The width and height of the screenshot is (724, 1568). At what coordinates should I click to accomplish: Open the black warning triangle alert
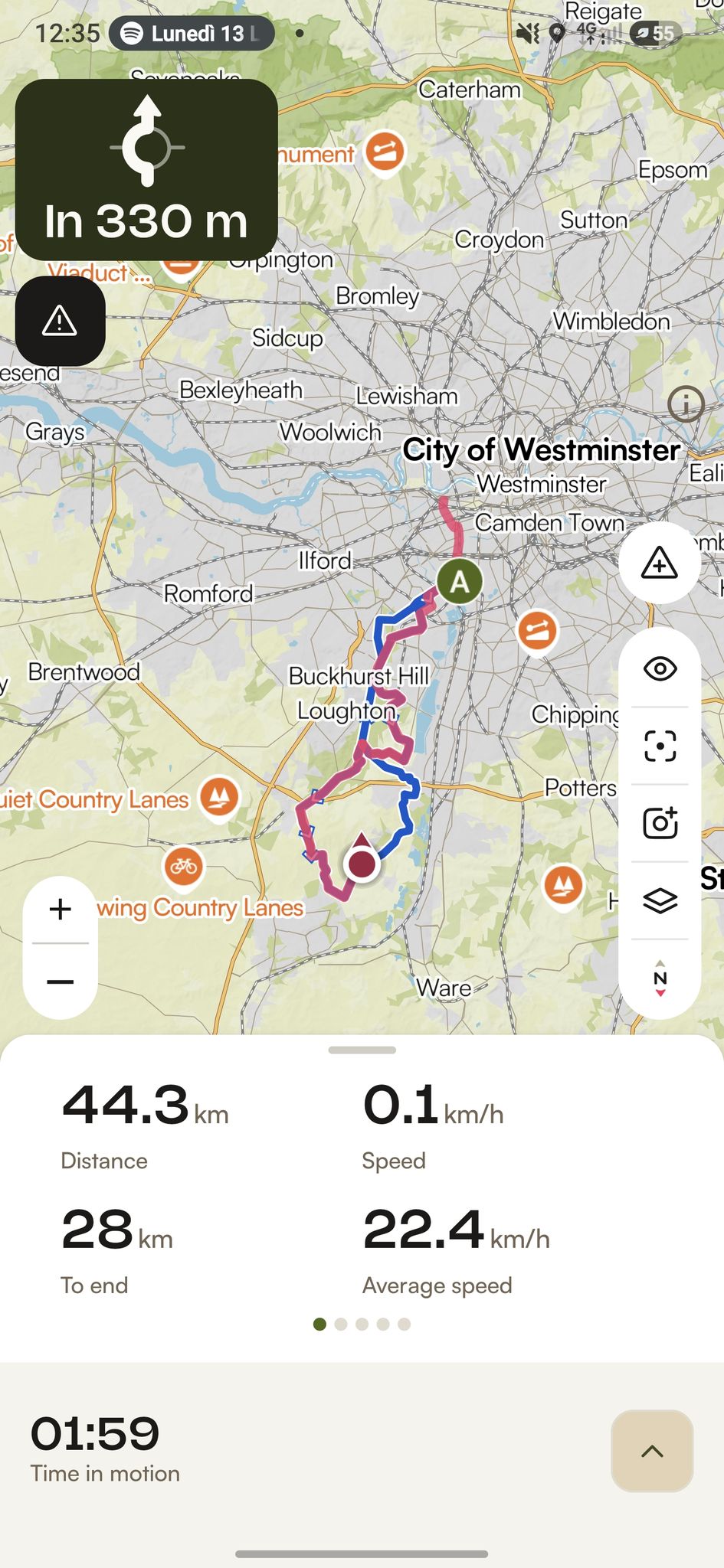click(60, 321)
